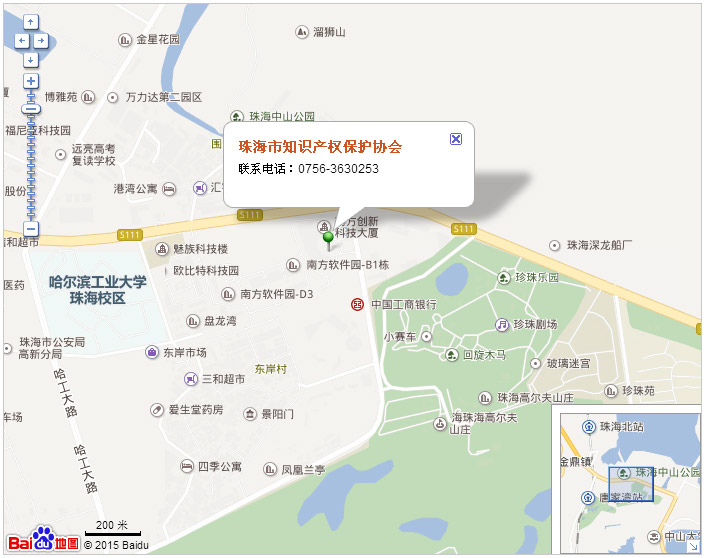Tap the green location marker pin
The image size is (706, 558).
coord(328,237)
